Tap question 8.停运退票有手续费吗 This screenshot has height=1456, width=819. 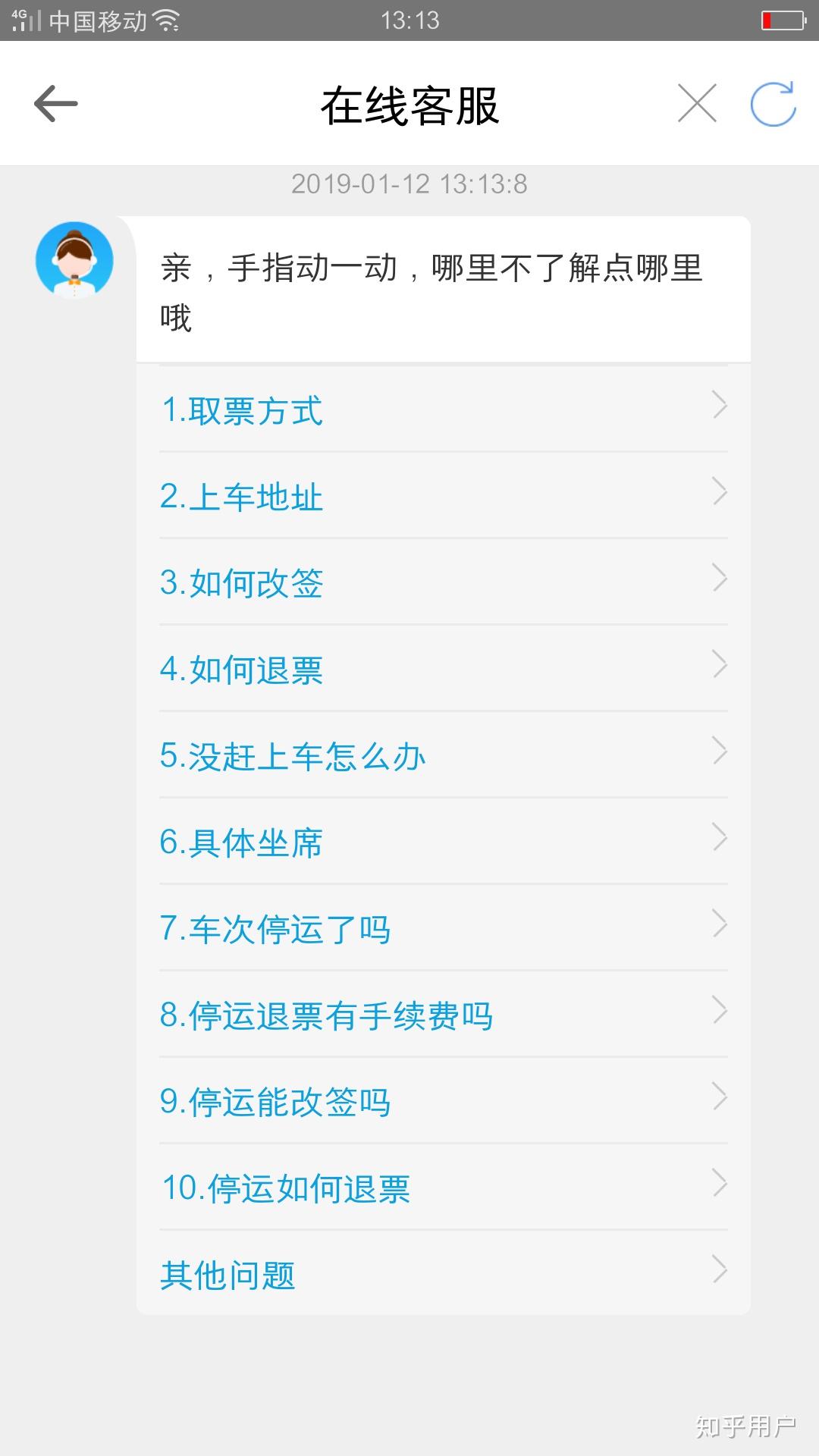pyautogui.click(x=444, y=1015)
